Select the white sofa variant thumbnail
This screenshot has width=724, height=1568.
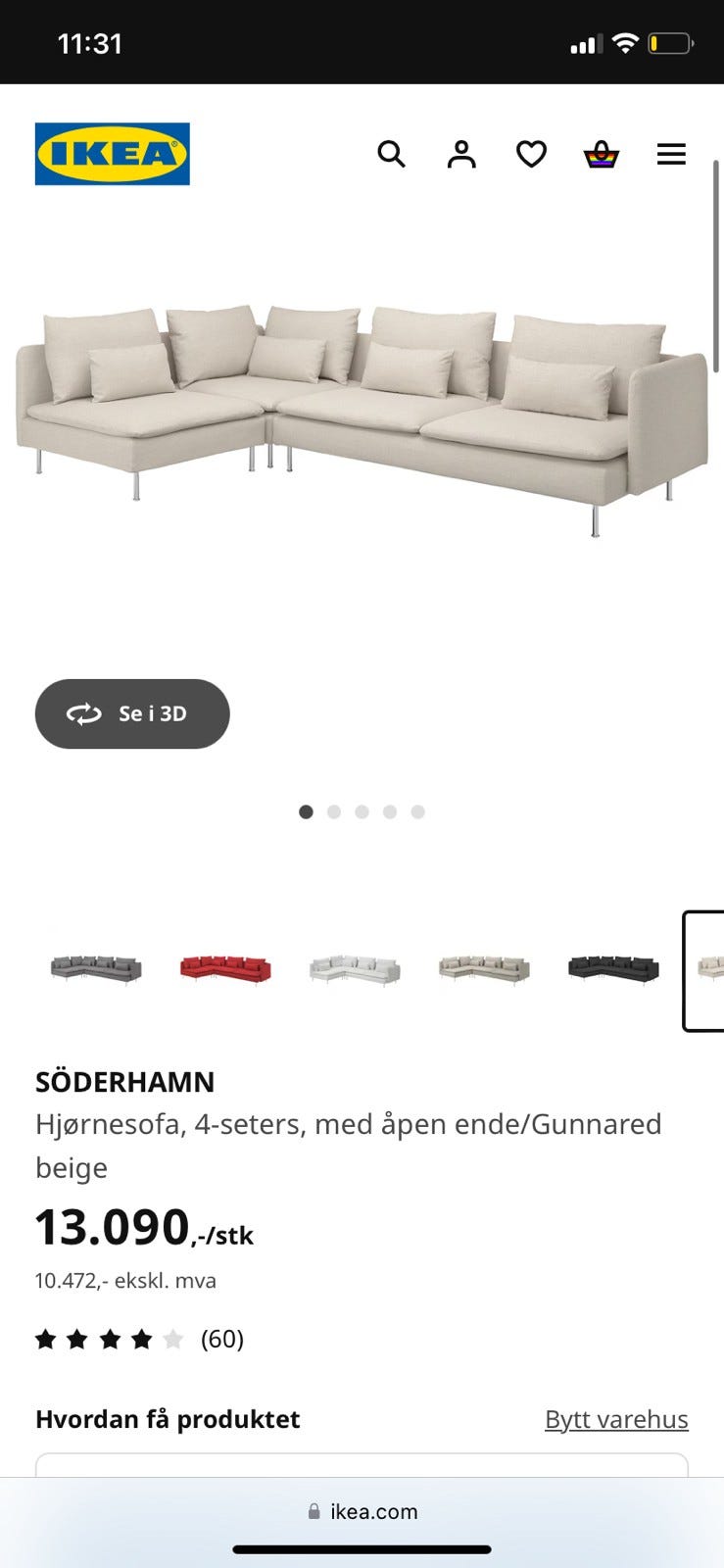(353, 970)
